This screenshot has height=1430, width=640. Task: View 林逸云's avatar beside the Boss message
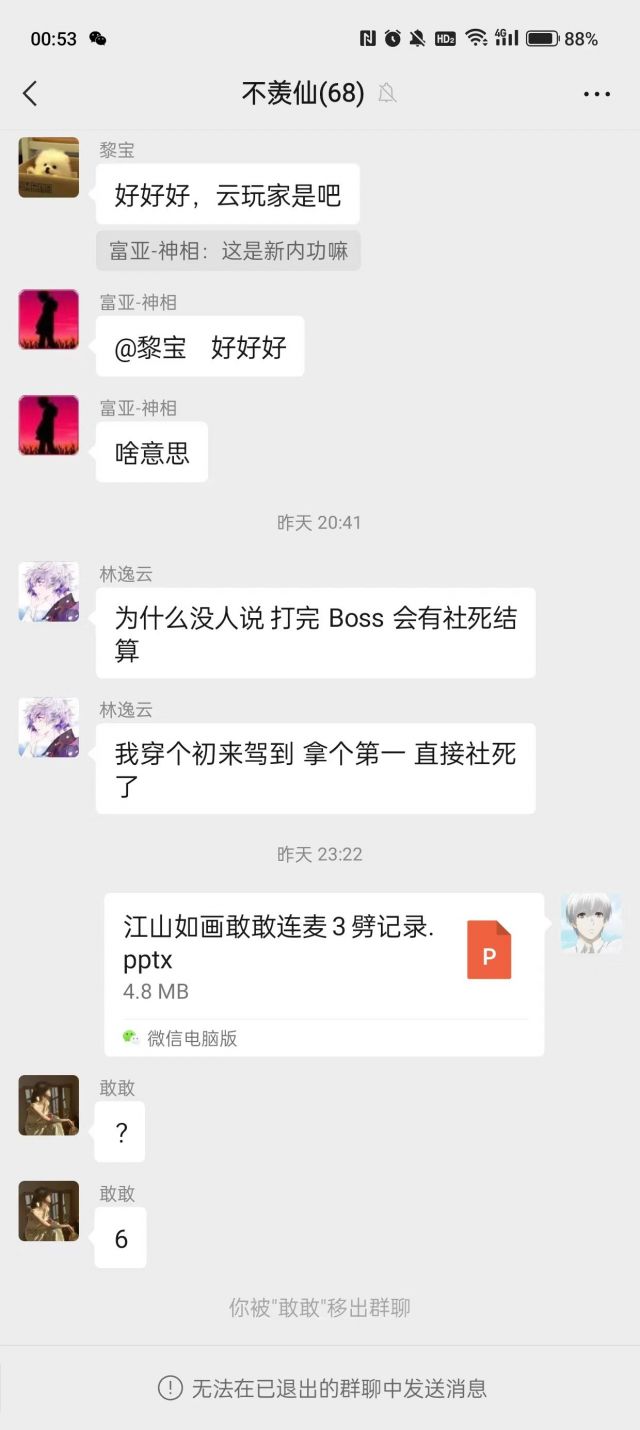pyautogui.click(x=49, y=592)
